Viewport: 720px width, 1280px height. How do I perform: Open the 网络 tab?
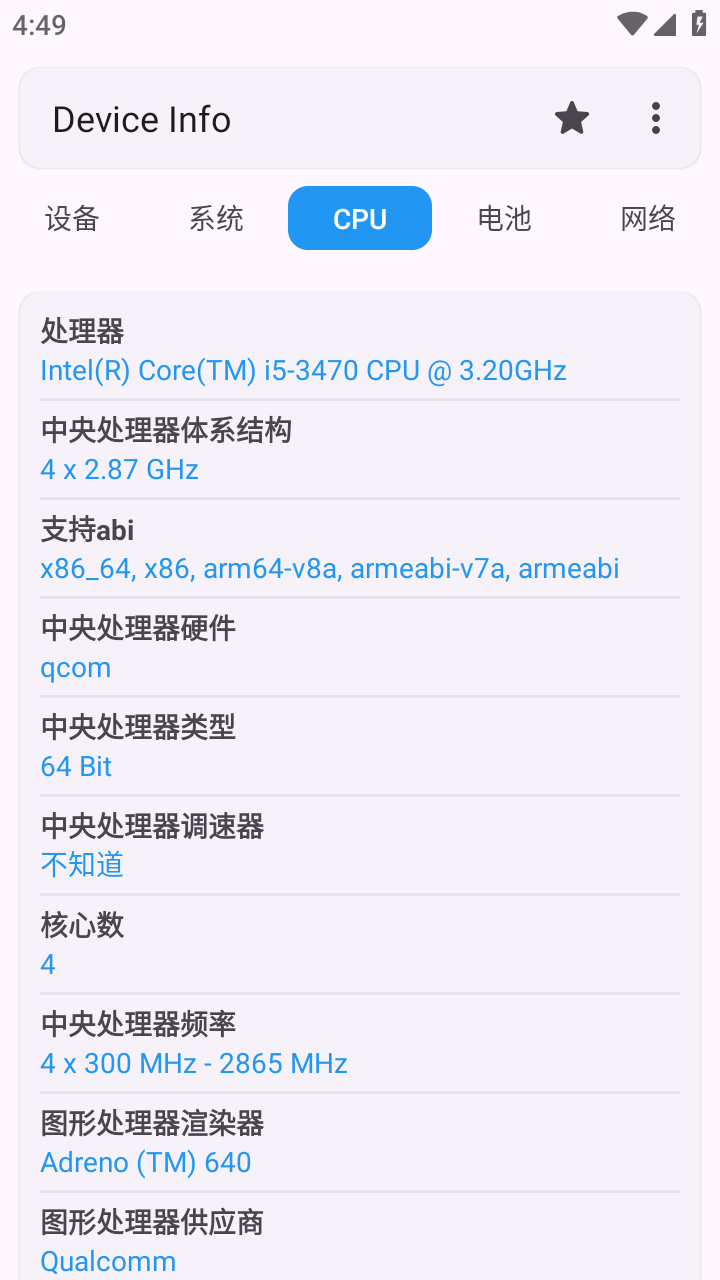click(x=647, y=218)
